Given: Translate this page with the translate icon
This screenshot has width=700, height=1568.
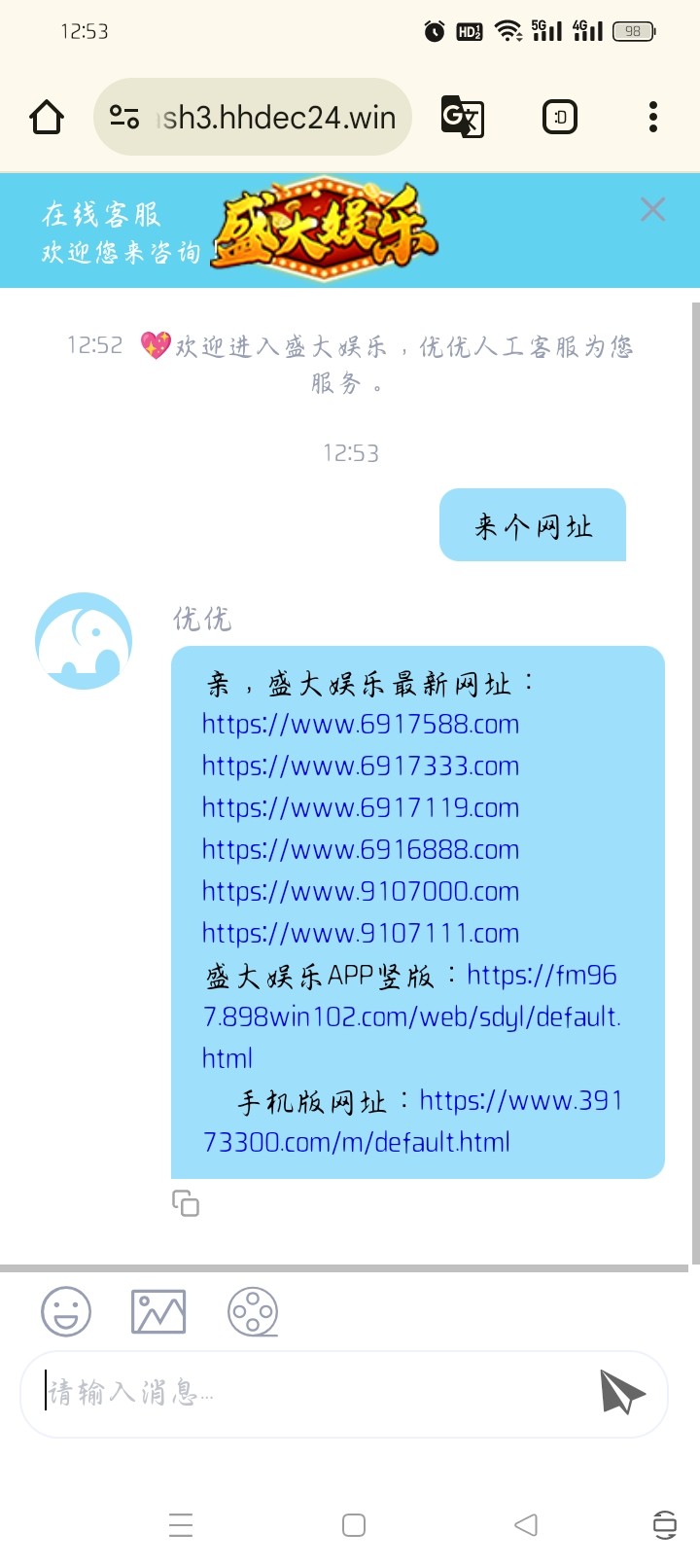Looking at the screenshot, I should pos(462,118).
